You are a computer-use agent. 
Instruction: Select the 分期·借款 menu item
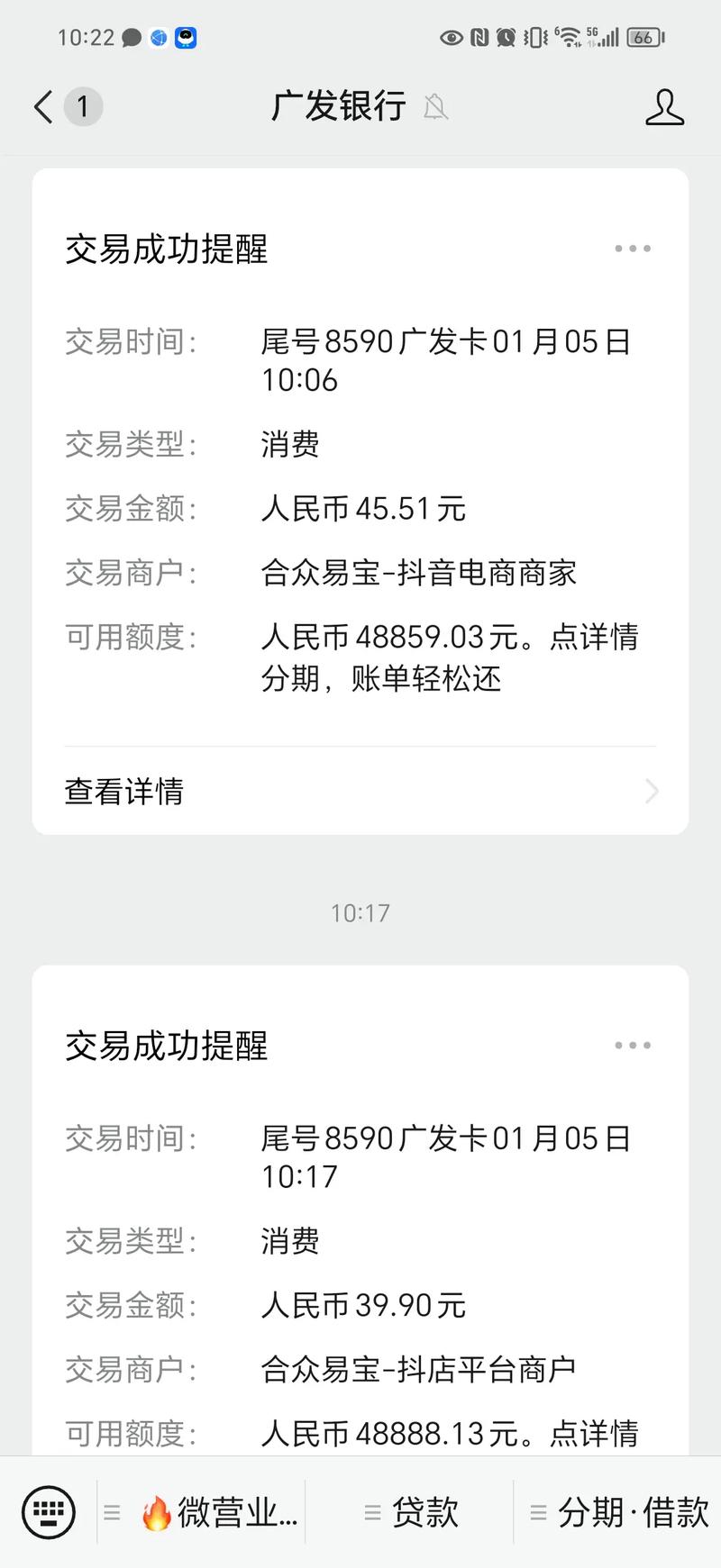[634, 1512]
